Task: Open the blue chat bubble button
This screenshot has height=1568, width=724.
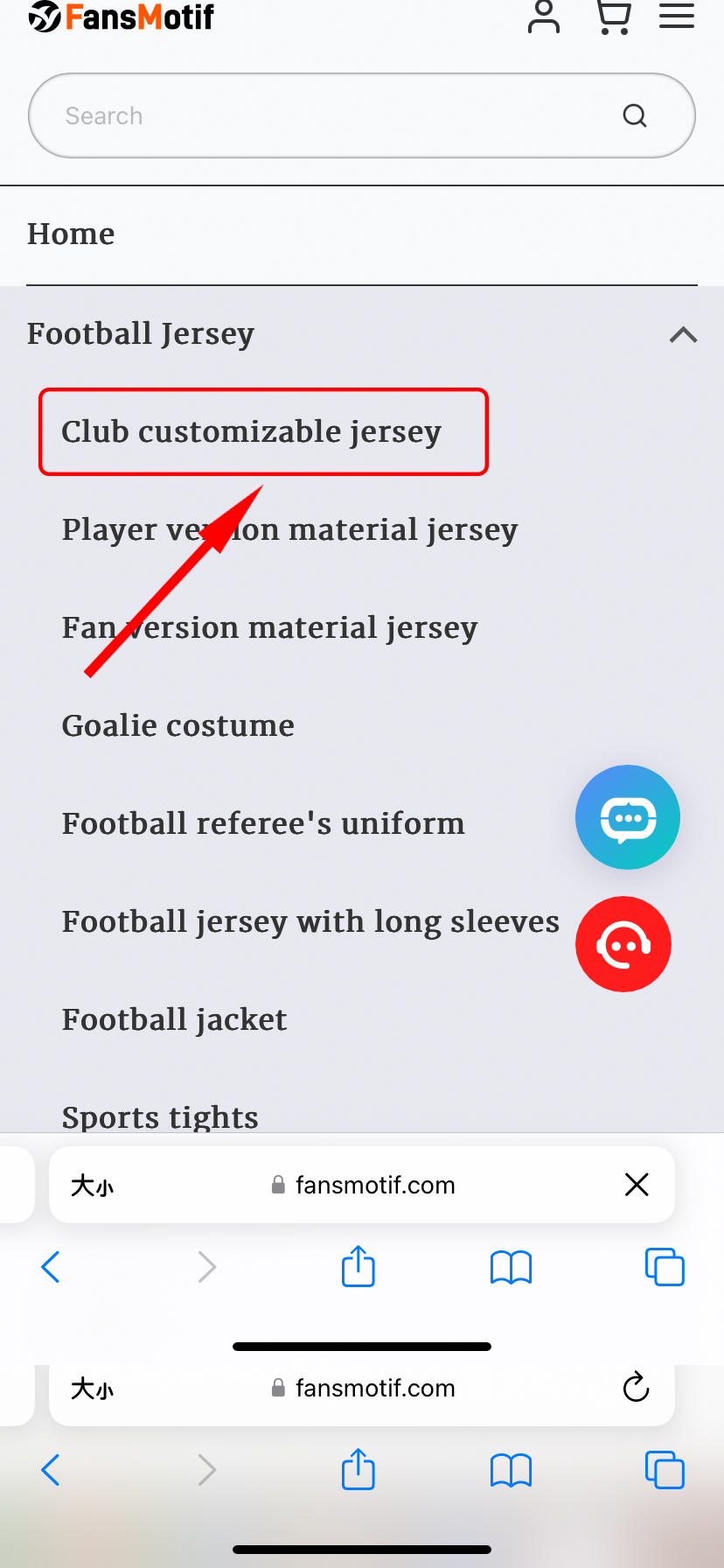Action: pyautogui.click(x=627, y=817)
